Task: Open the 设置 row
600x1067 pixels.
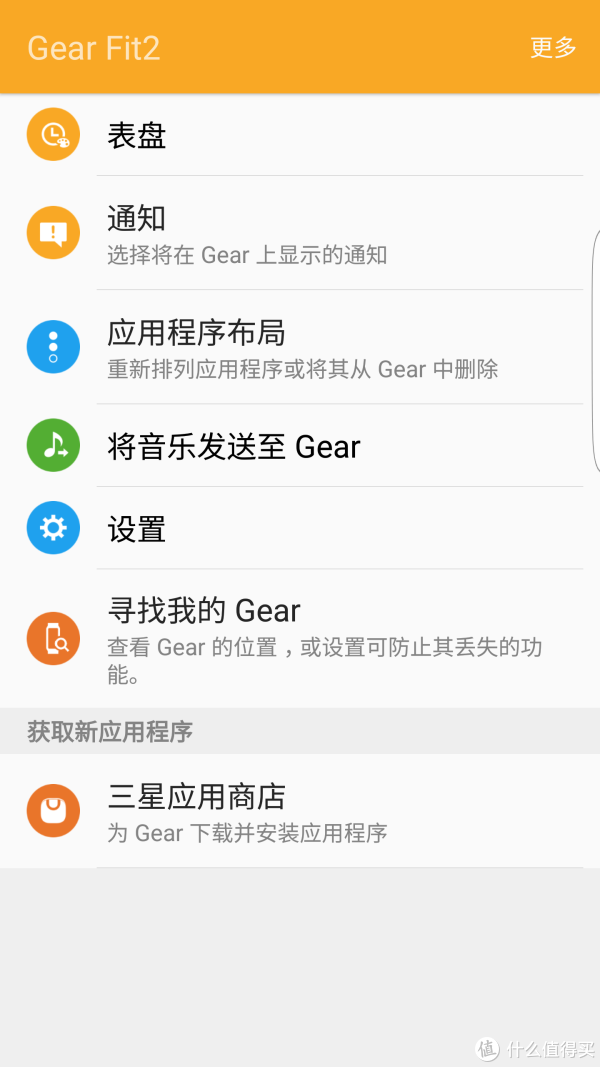Action: point(300,528)
